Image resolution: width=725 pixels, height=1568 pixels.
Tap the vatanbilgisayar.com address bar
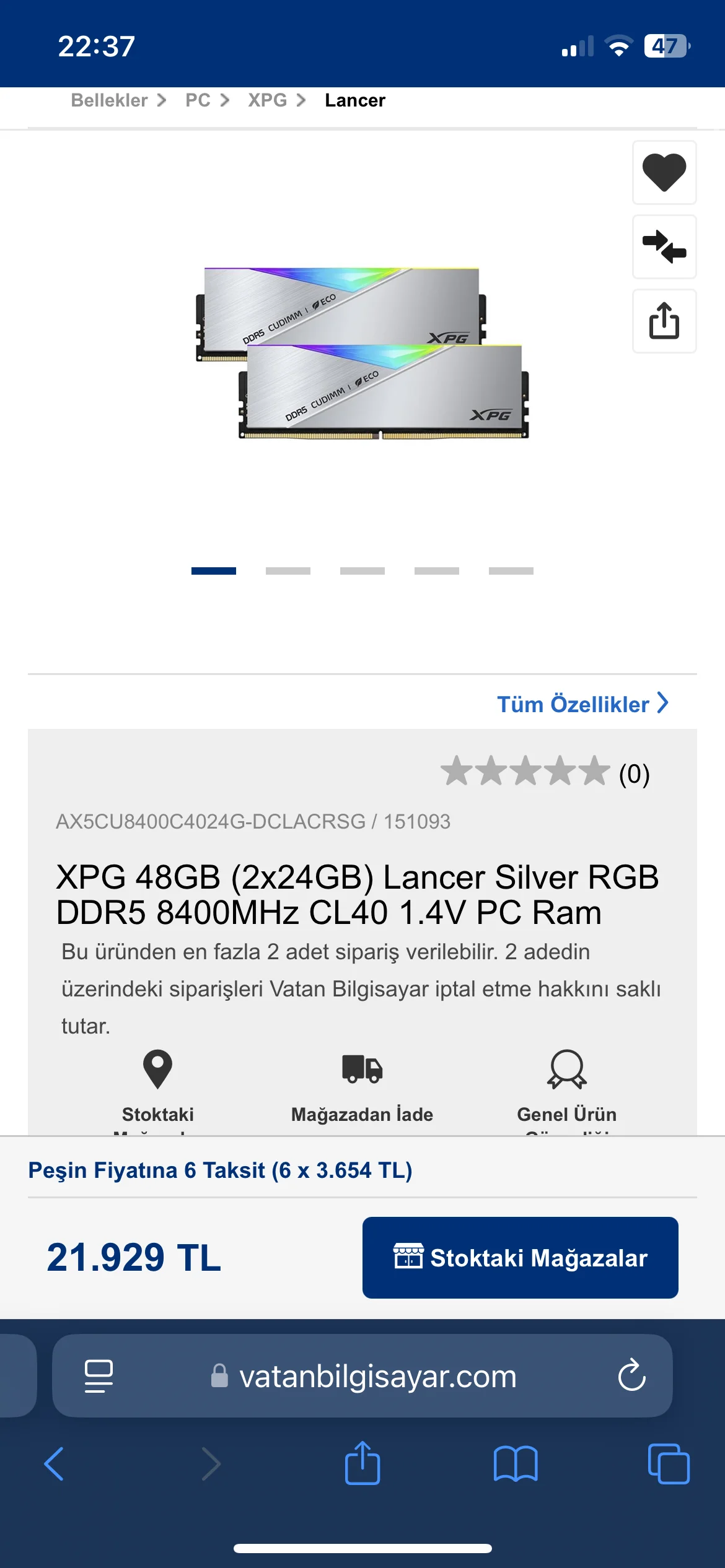pyautogui.click(x=377, y=1377)
